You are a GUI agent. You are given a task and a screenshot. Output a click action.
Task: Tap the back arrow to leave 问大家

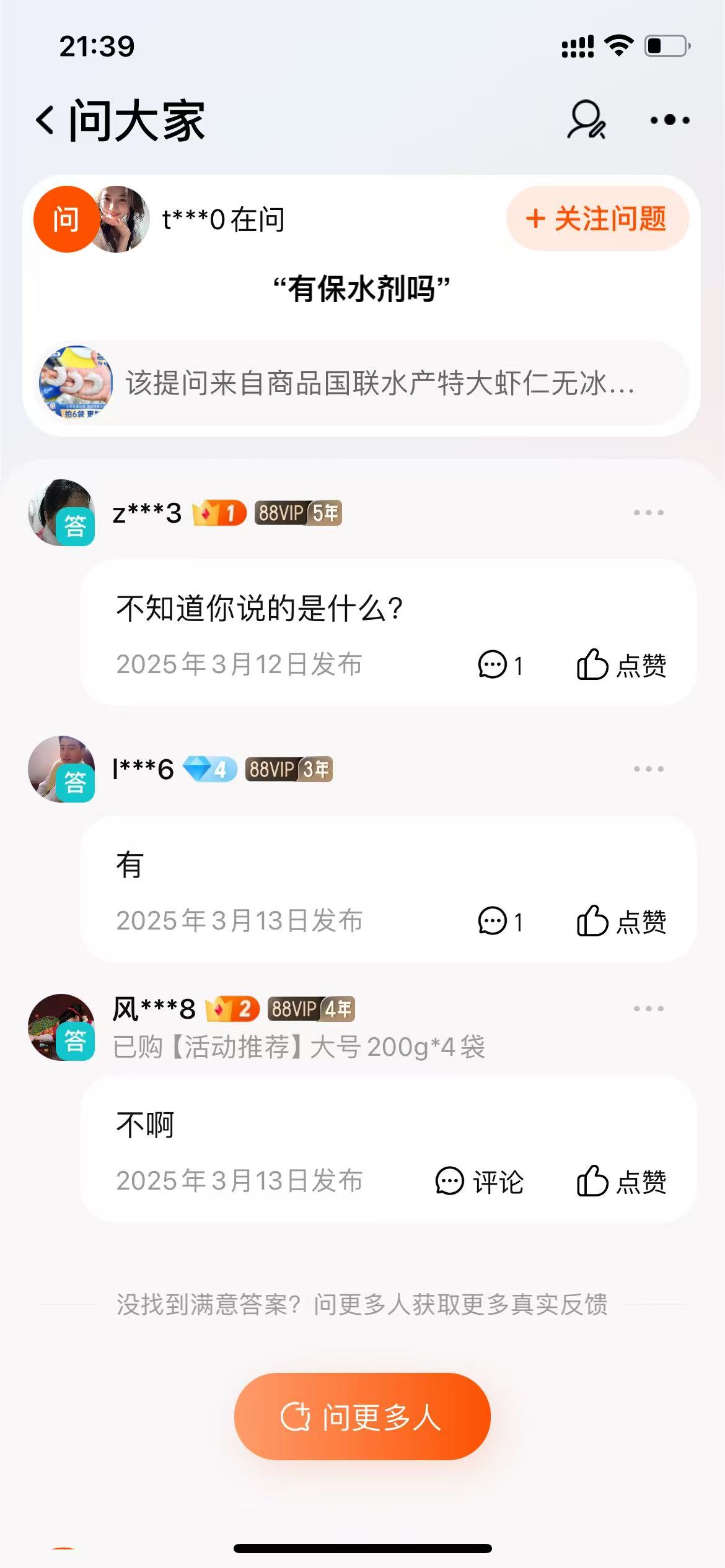click(44, 121)
